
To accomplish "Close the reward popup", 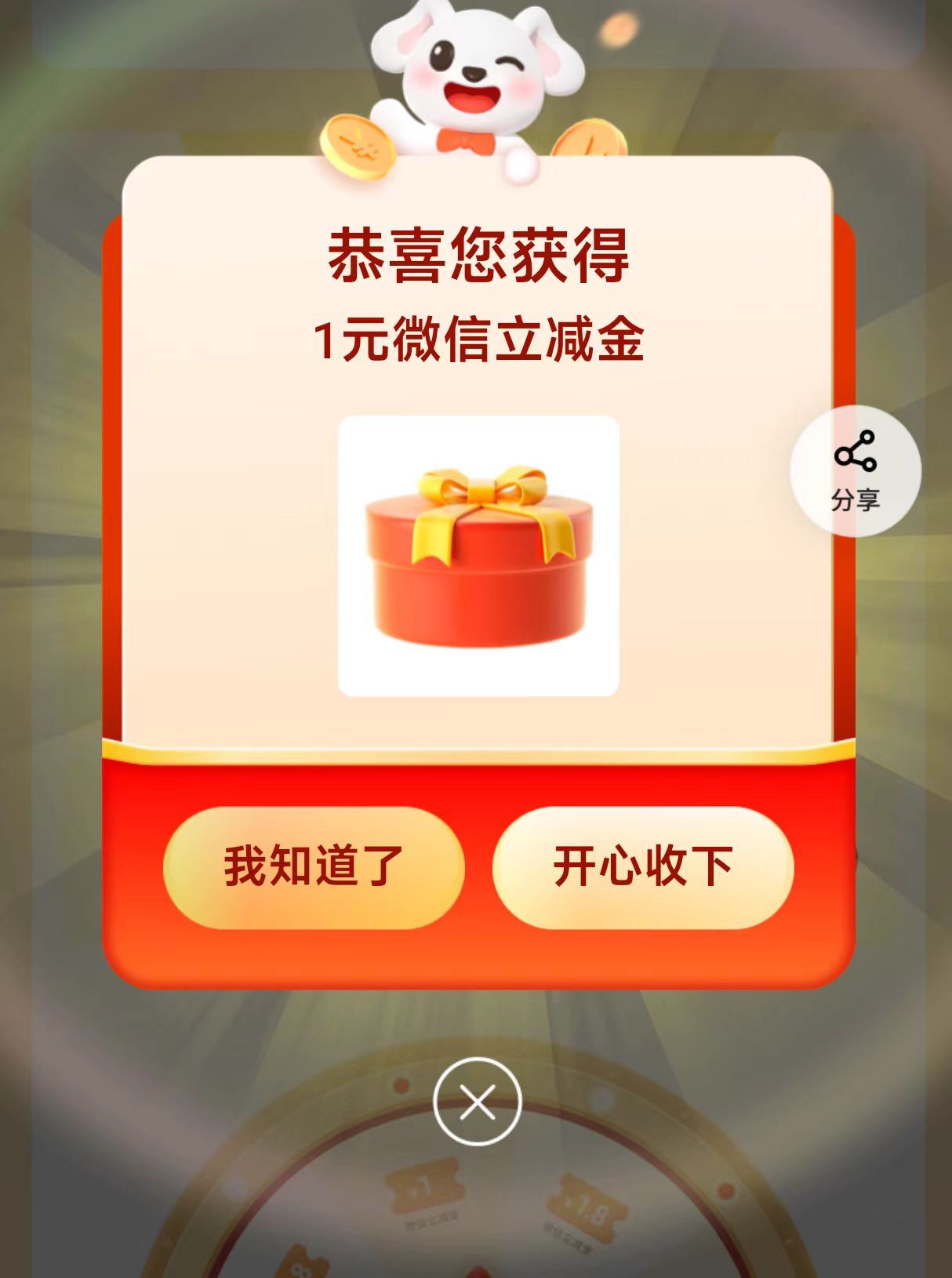I will pyautogui.click(x=477, y=1102).
